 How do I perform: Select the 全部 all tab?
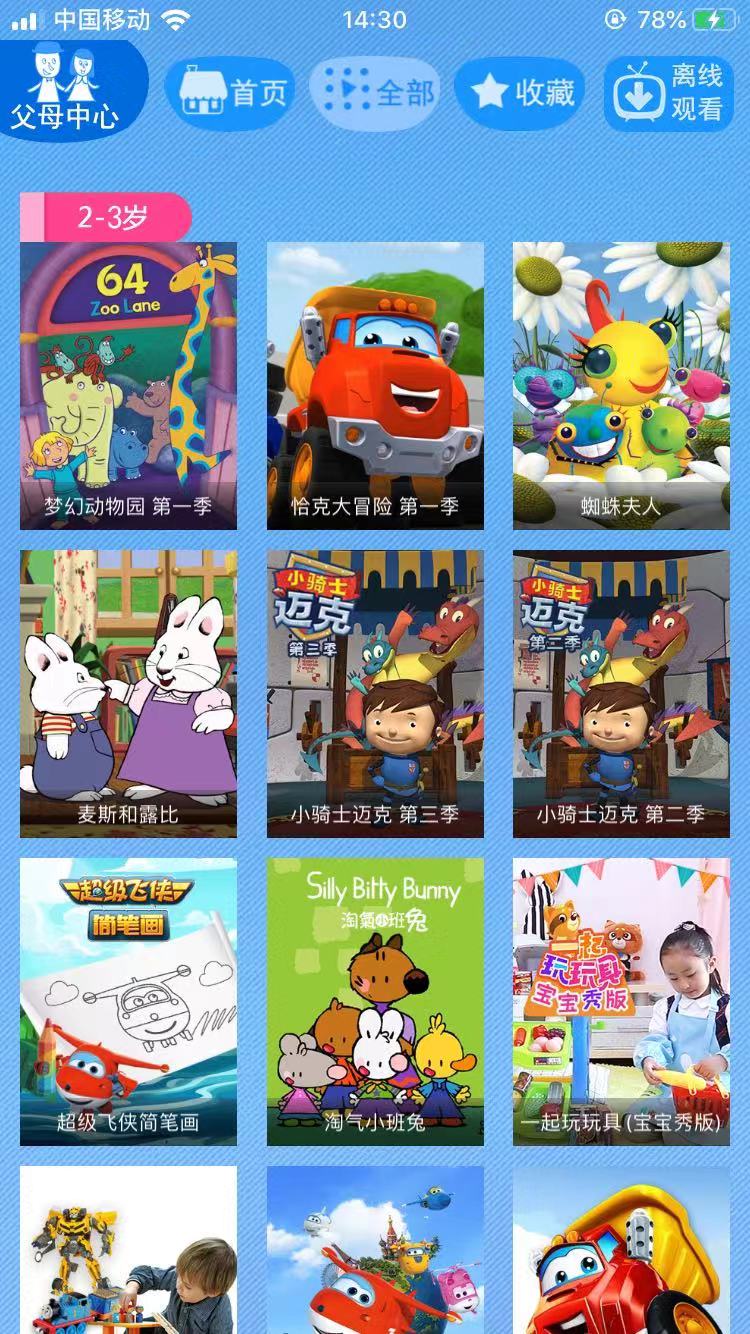point(375,94)
